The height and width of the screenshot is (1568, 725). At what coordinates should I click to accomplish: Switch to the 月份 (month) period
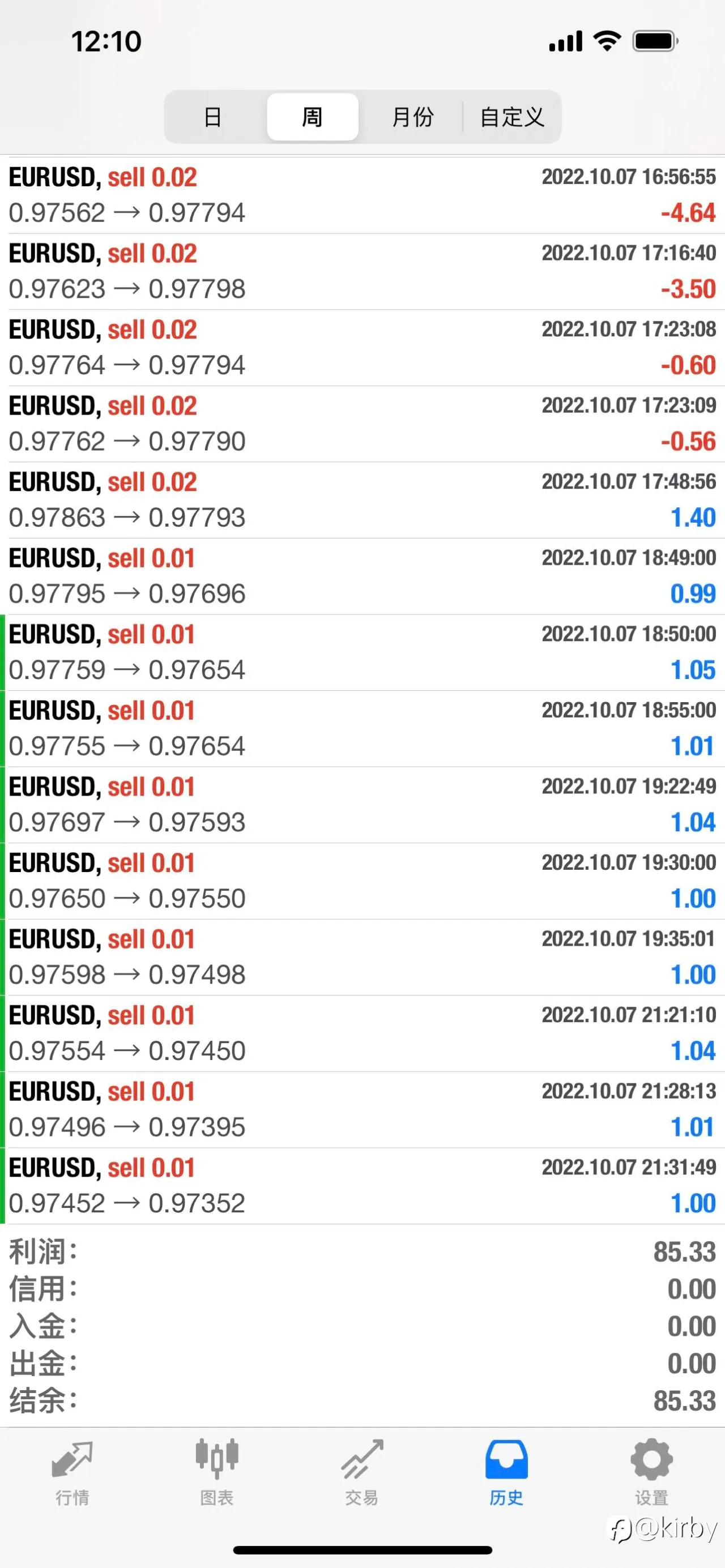pos(412,117)
